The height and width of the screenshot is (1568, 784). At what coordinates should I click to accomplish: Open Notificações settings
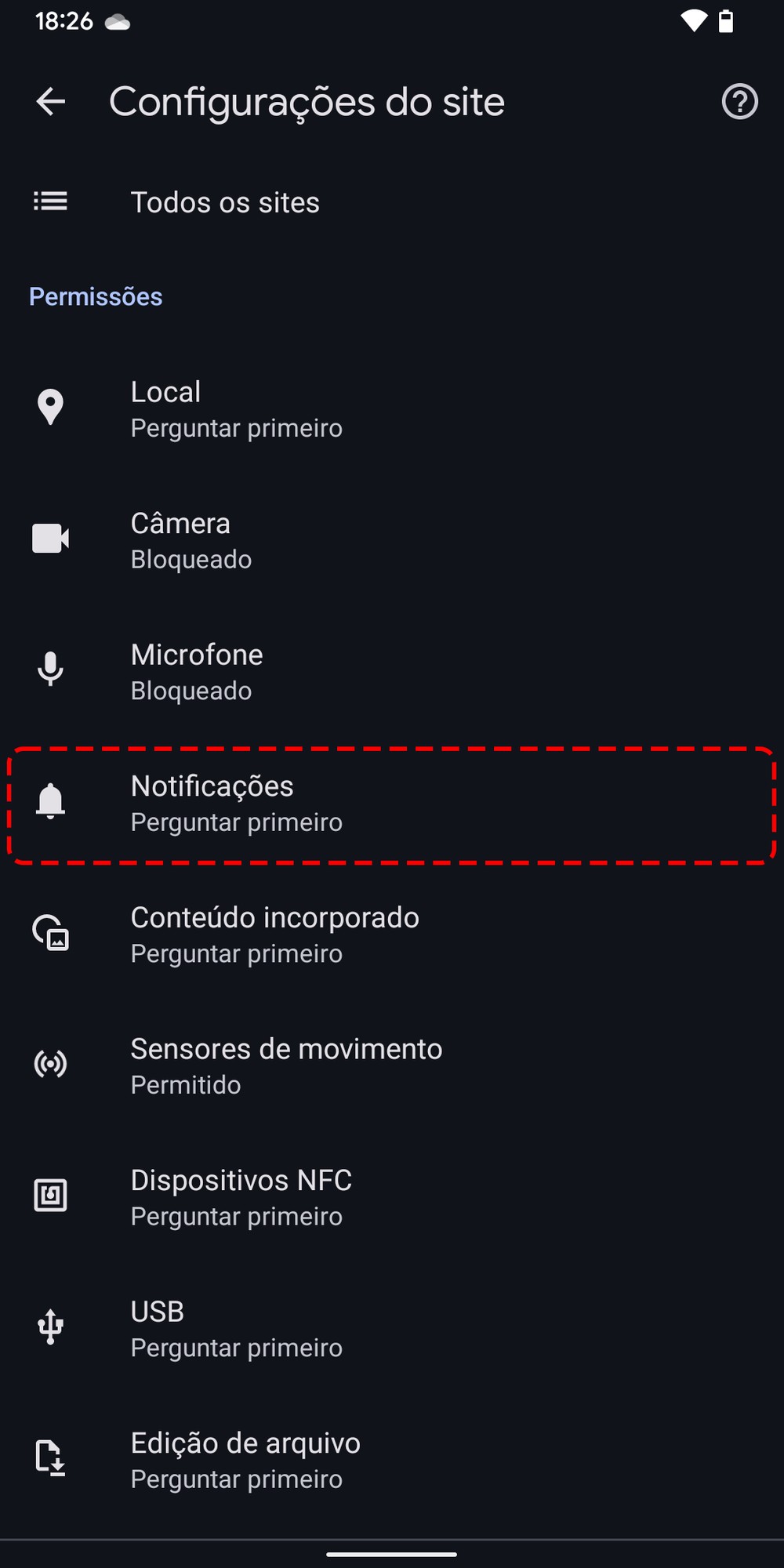coord(235,803)
